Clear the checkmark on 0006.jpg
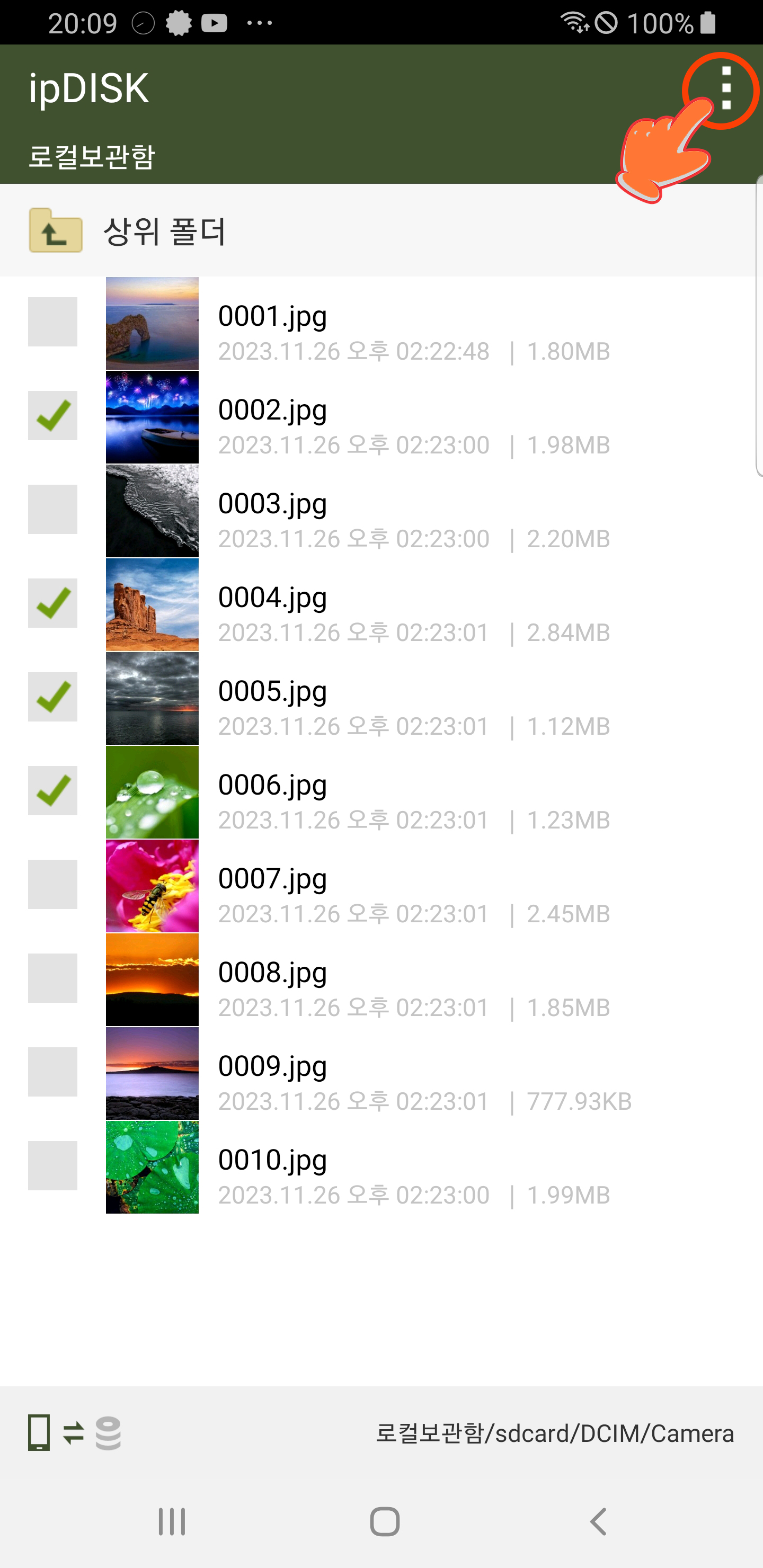This screenshot has height=1568, width=763. tap(52, 791)
